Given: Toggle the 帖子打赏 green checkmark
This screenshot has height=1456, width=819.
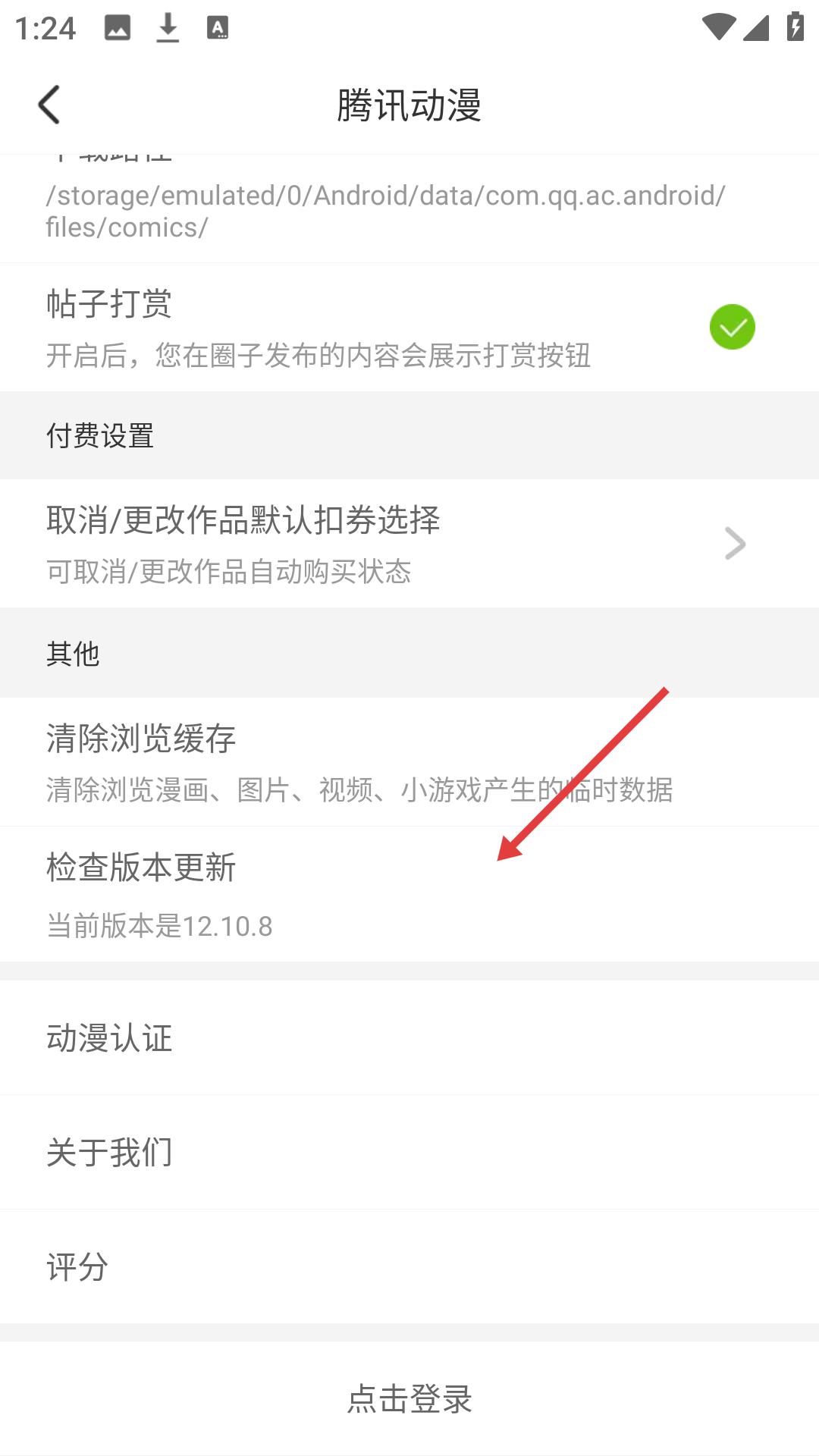Looking at the screenshot, I should (x=732, y=327).
